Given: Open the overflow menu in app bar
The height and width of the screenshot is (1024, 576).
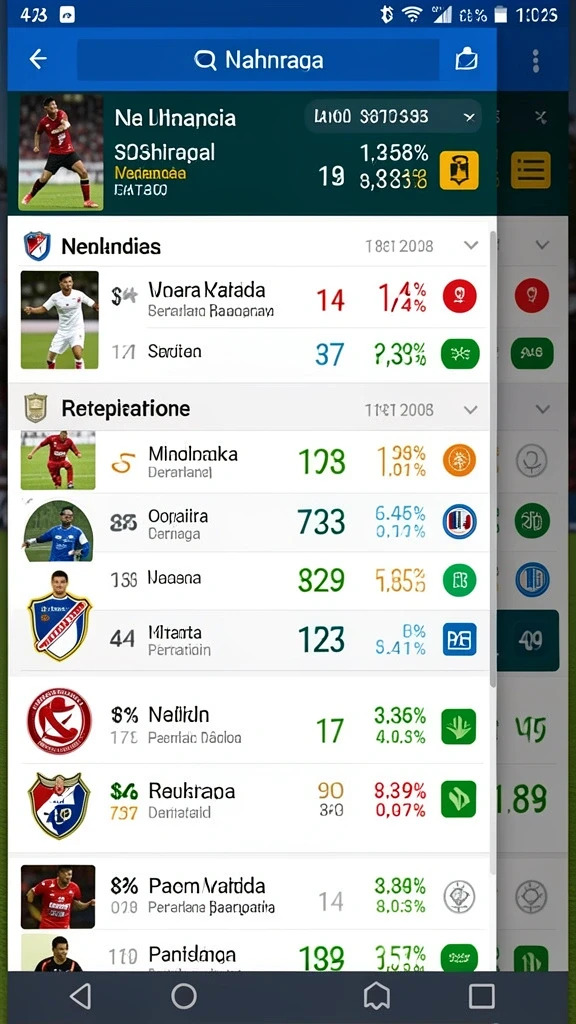Looking at the screenshot, I should coord(536,60).
